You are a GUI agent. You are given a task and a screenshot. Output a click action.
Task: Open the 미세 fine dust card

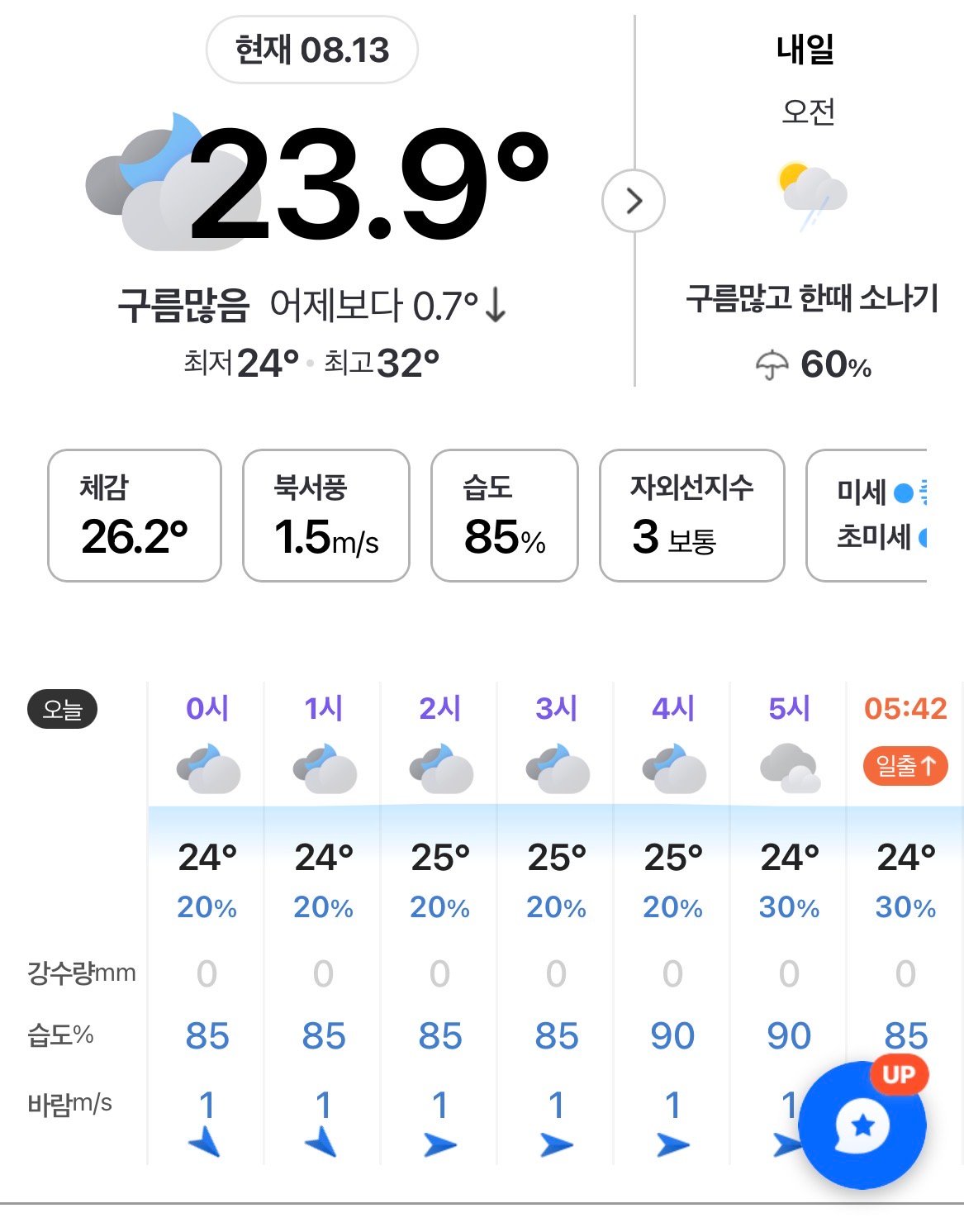click(x=867, y=516)
